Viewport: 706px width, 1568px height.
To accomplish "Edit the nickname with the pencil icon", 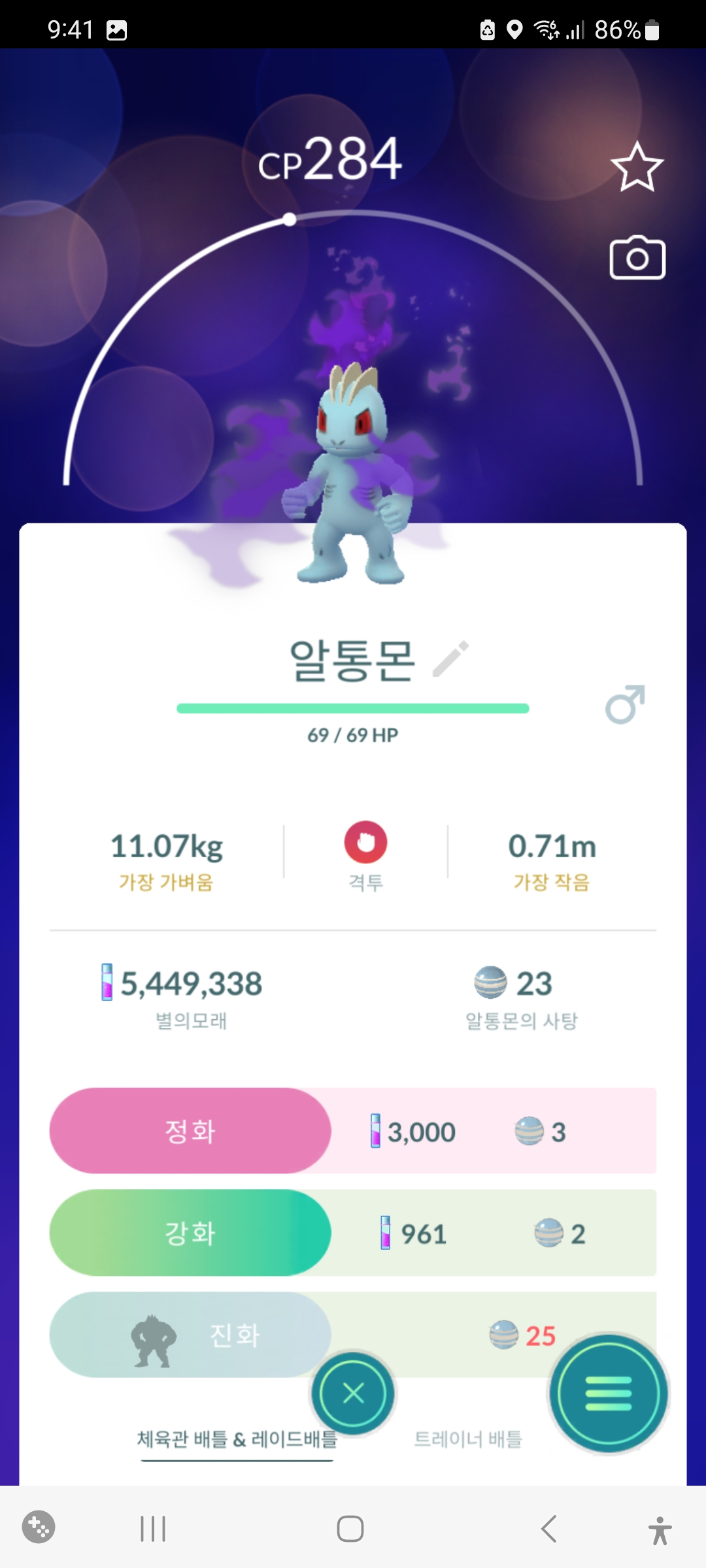I will (451, 659).
